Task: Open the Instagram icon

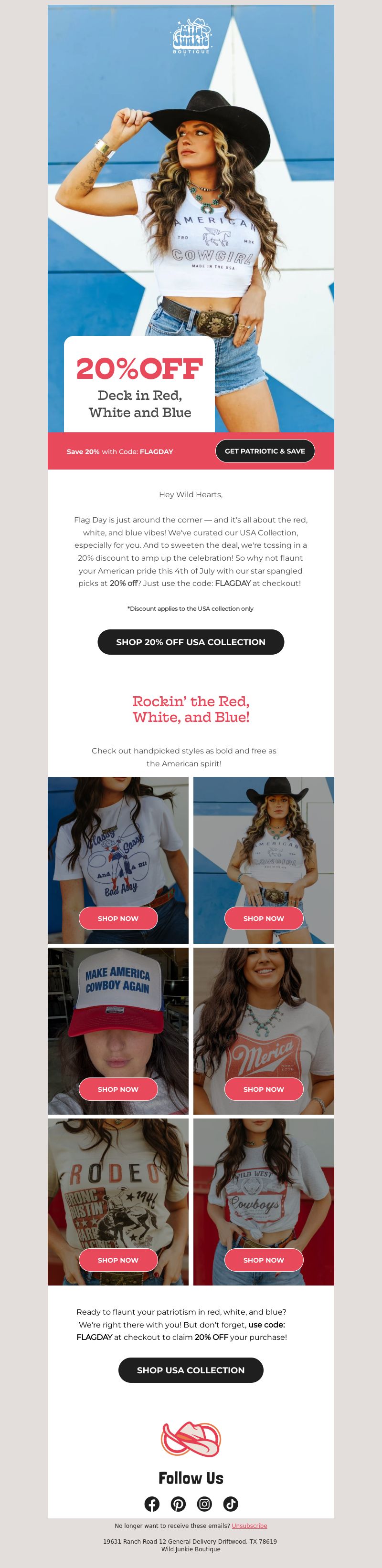Action: click(x=204, y=1504)
